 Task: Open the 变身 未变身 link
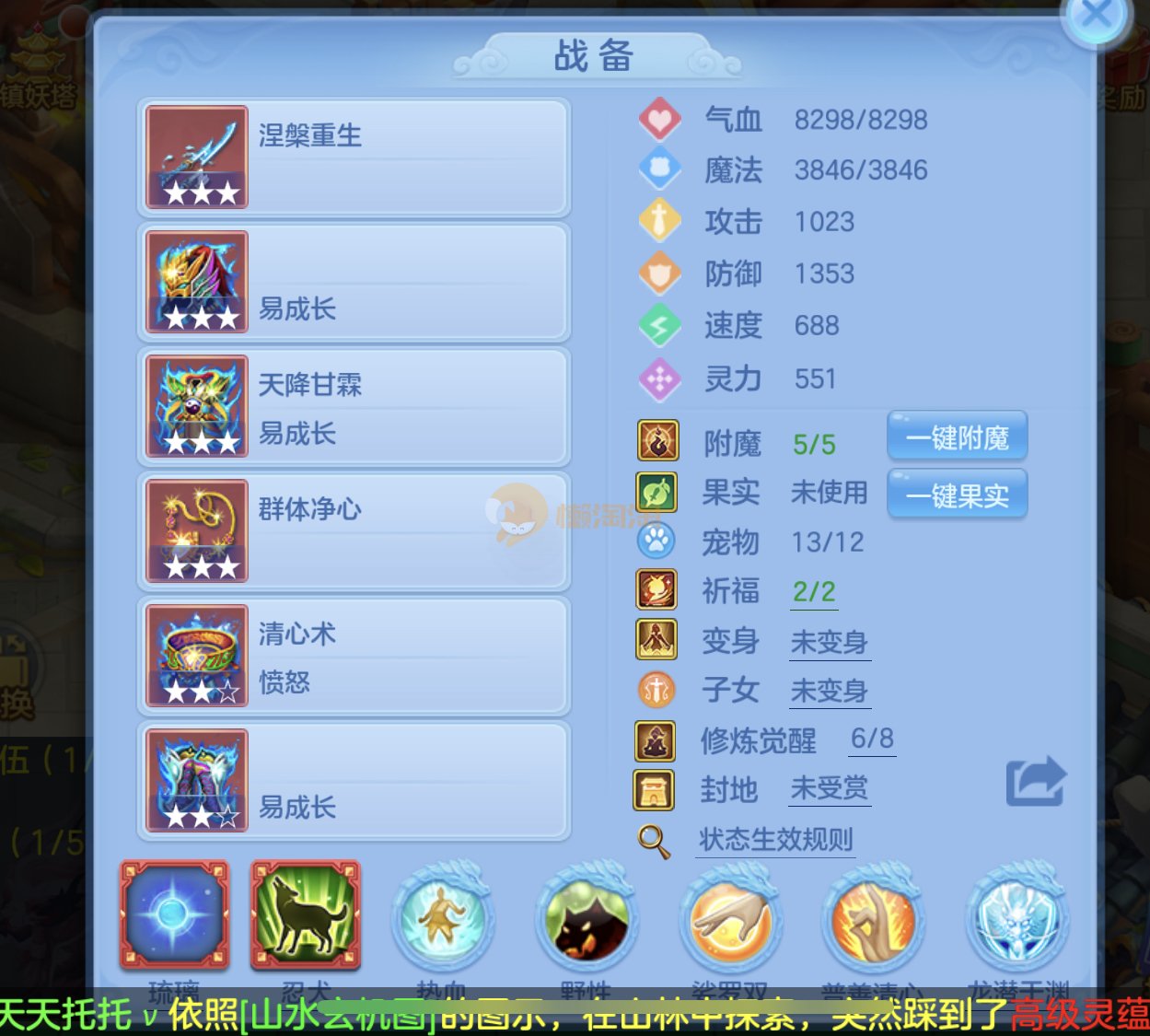[830, 642]
